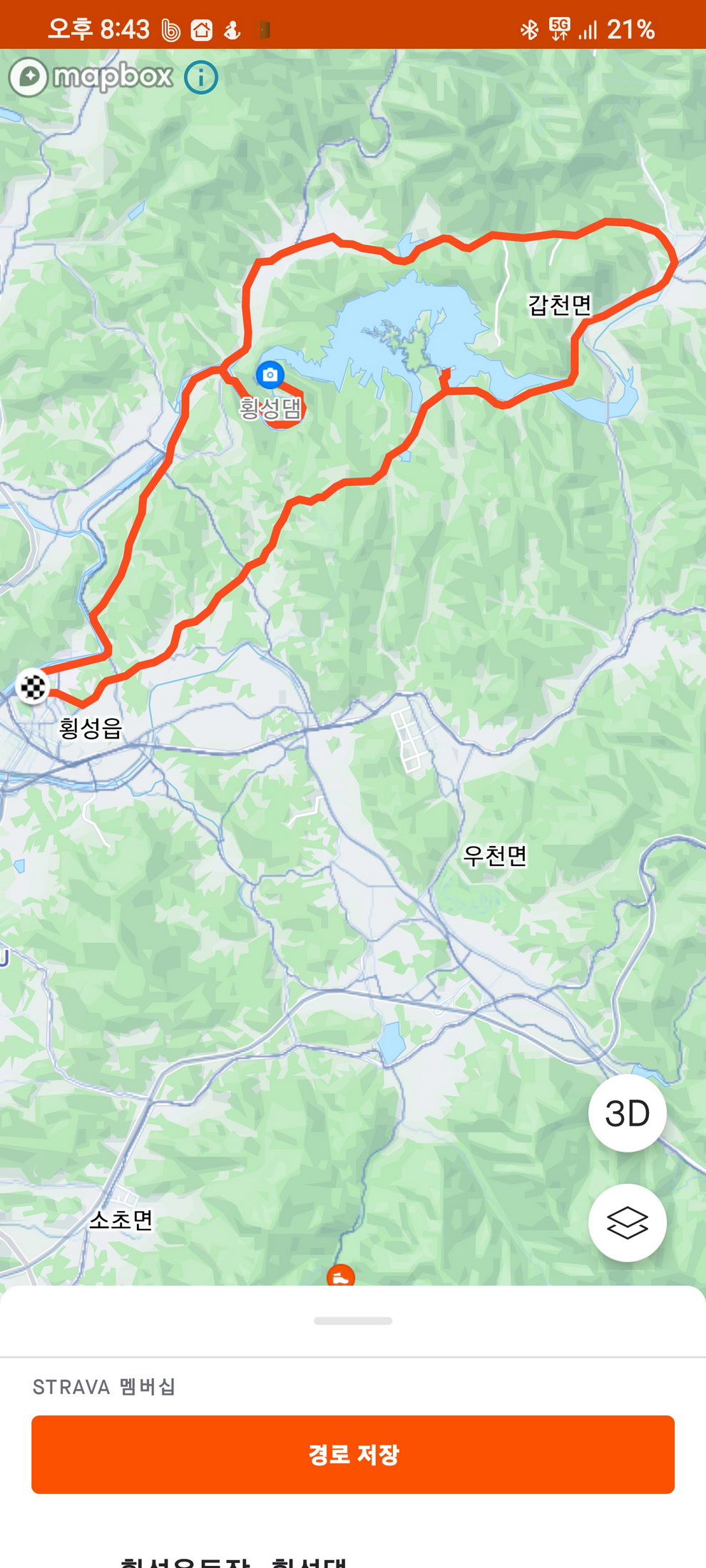This screenshot has height=1568, width=706.
Task: Open the photo marker near 횡성댐
Action: coord(270,374)
